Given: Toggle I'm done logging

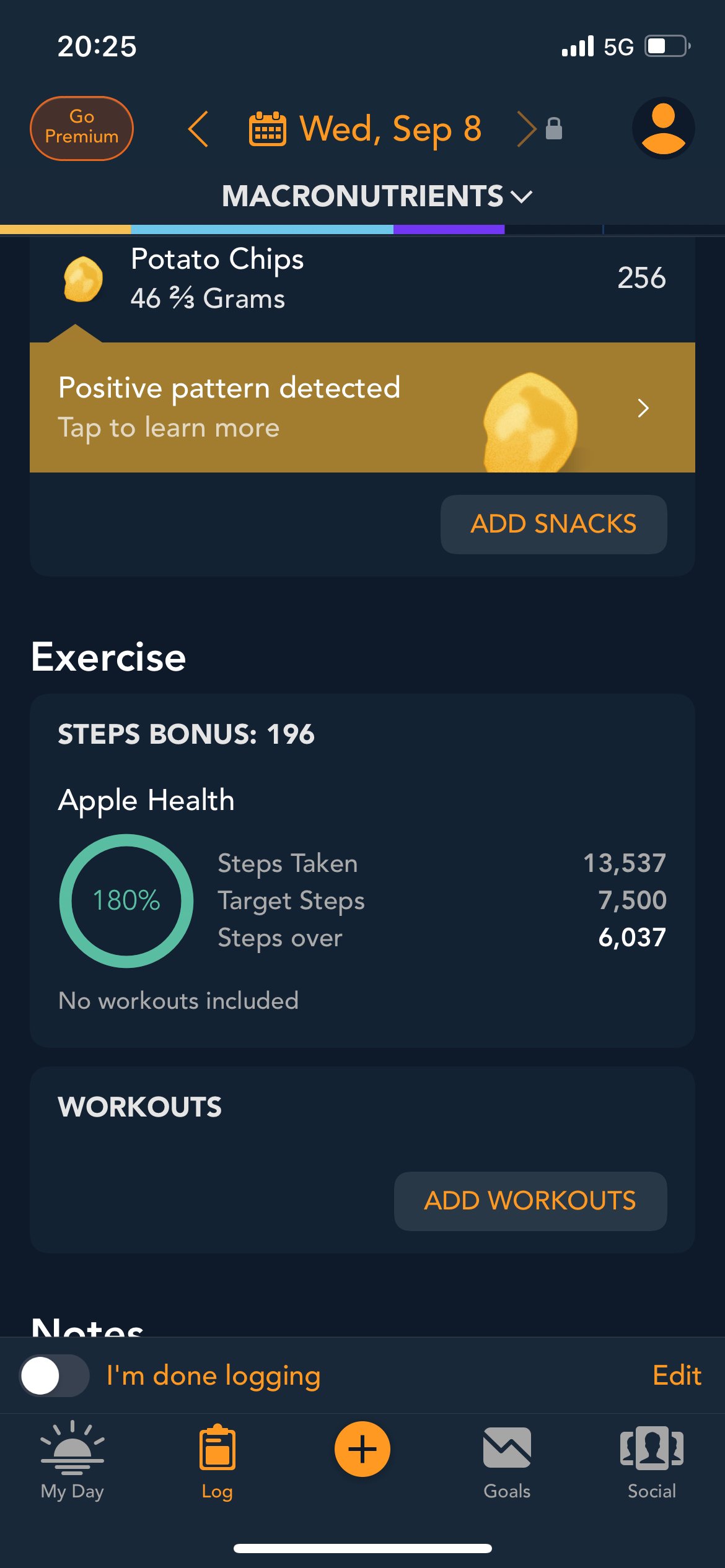Looking at the screenshot, I should pyautogui.click(x=55, y=1375).
